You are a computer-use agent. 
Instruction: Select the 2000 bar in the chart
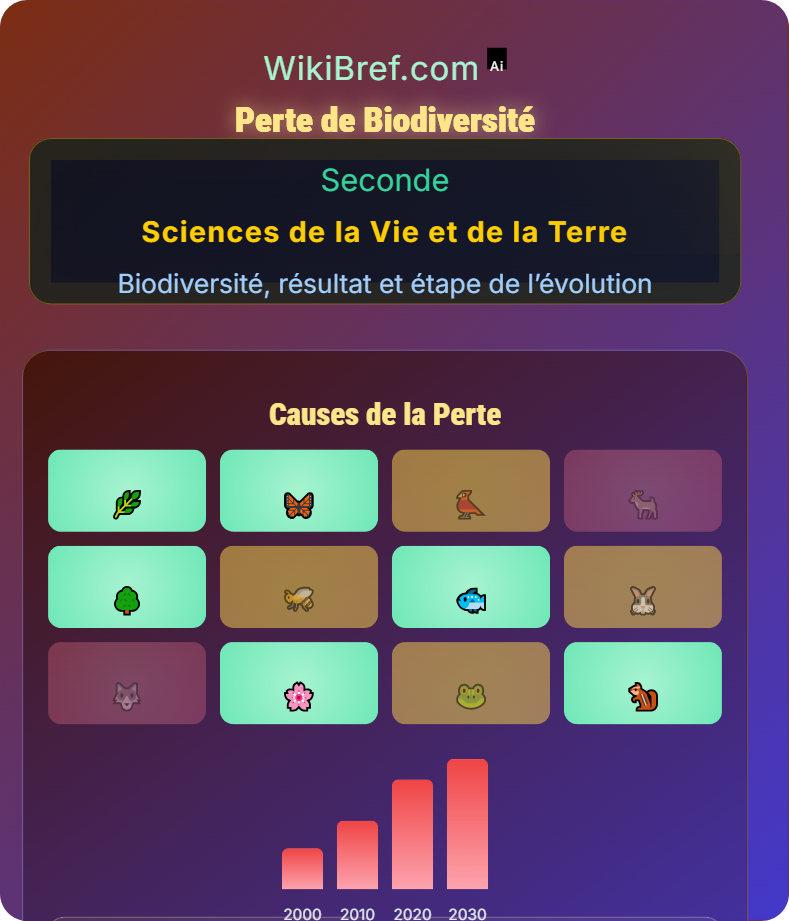[302, 868]
